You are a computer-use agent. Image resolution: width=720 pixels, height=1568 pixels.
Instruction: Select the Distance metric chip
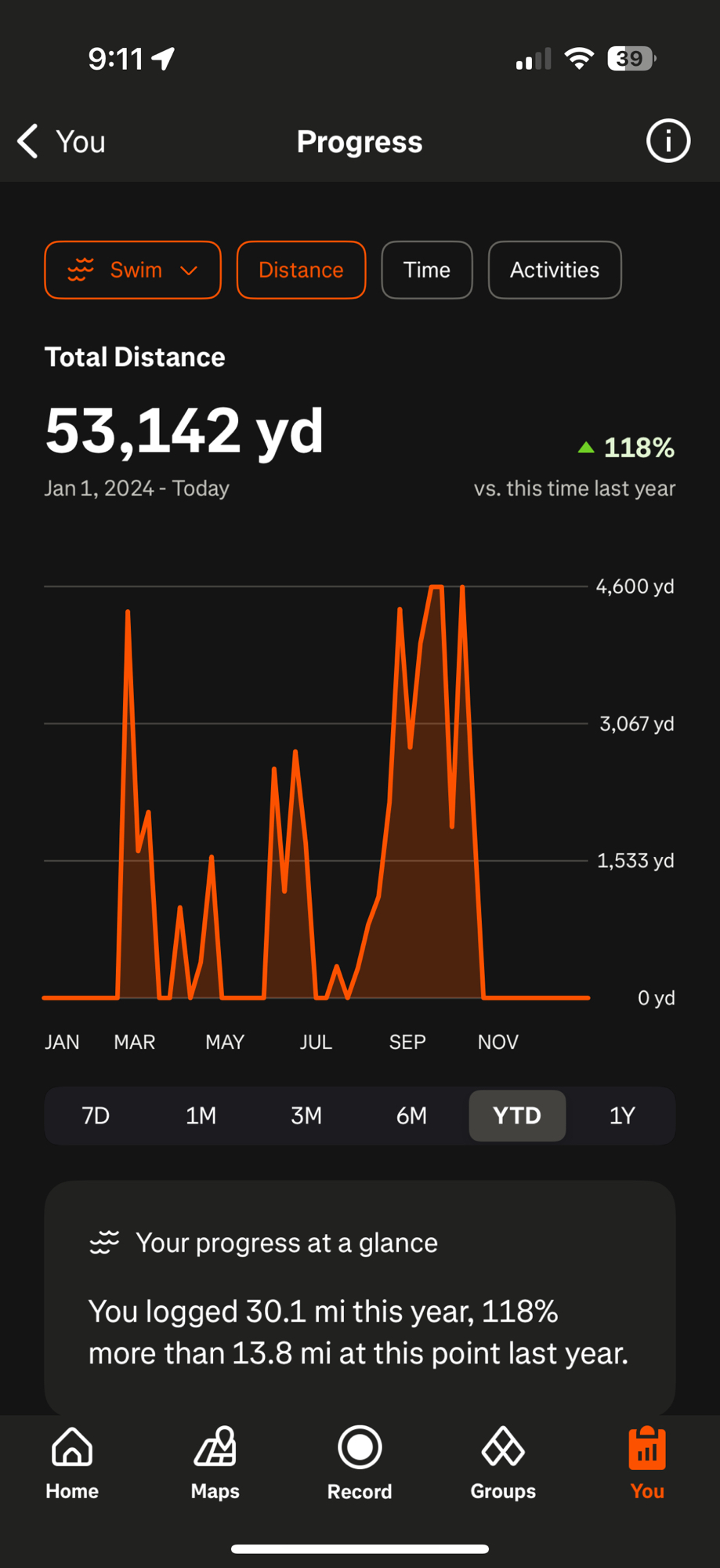tap(301, 270)
